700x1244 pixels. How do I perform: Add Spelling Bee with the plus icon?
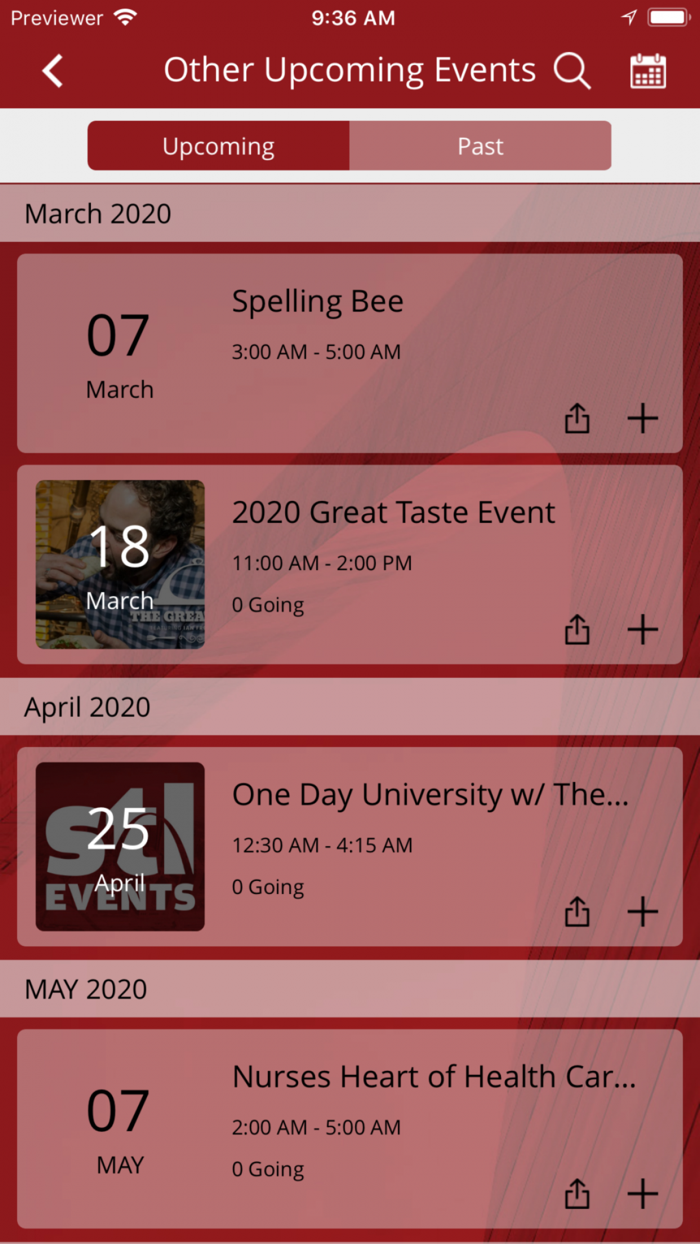(x=642, y=419)
